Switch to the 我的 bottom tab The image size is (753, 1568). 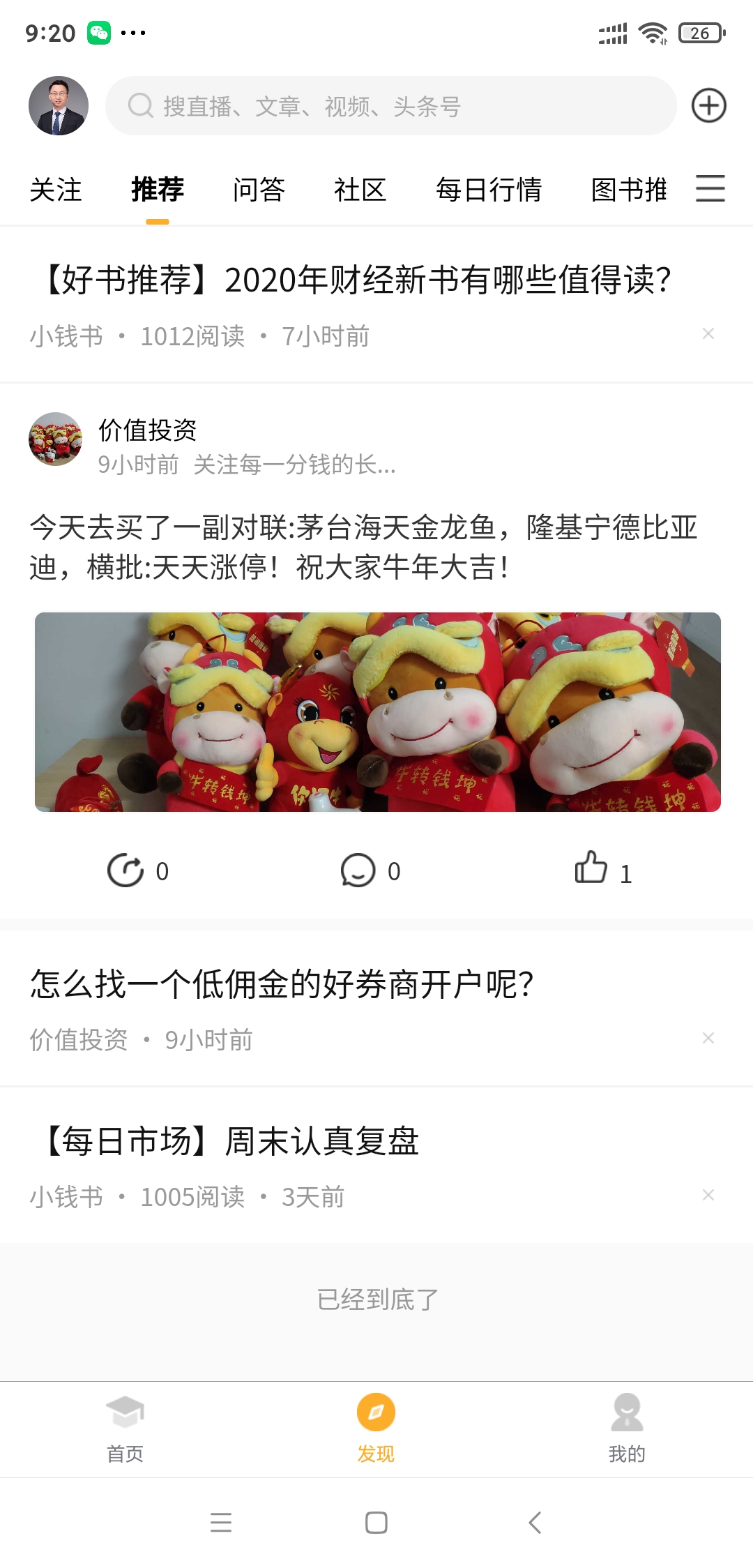tap(627, 1428)
